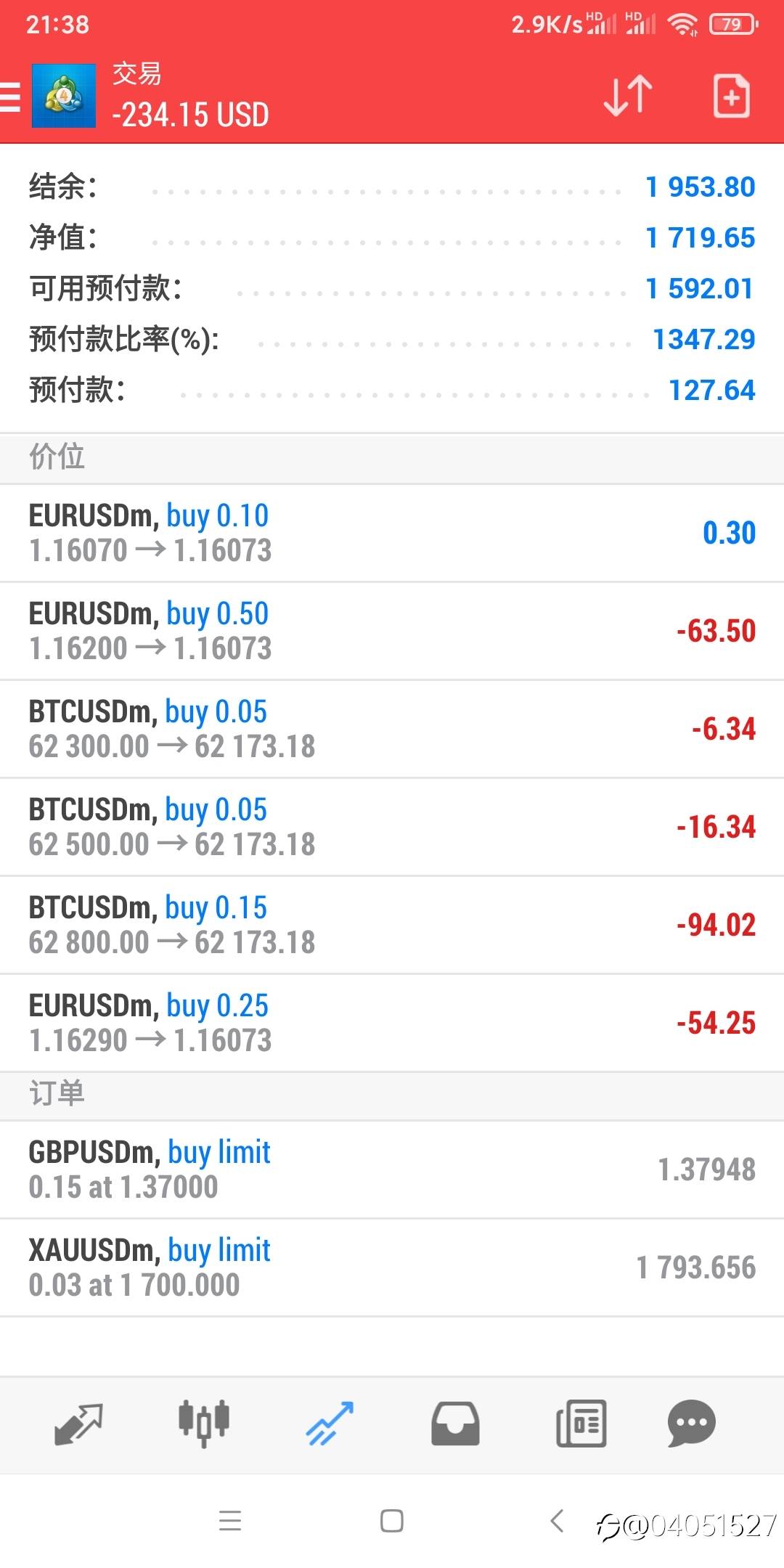Go to the system home screen
The height and width of the screenshot is (1568, 784).
(392, 1521)
